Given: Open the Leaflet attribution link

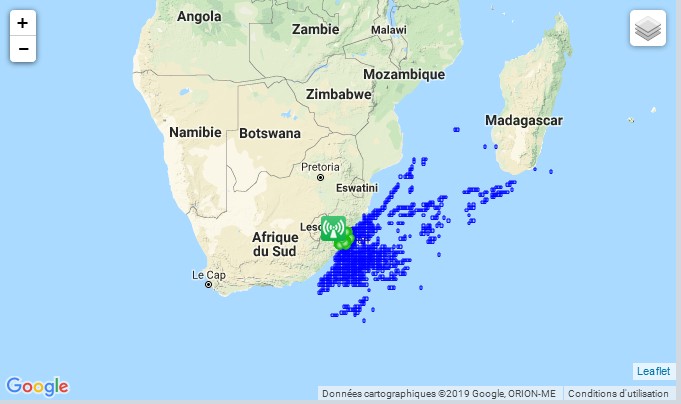Looking at the screenshot, I should pyautogui.click(x=654, y=371).
